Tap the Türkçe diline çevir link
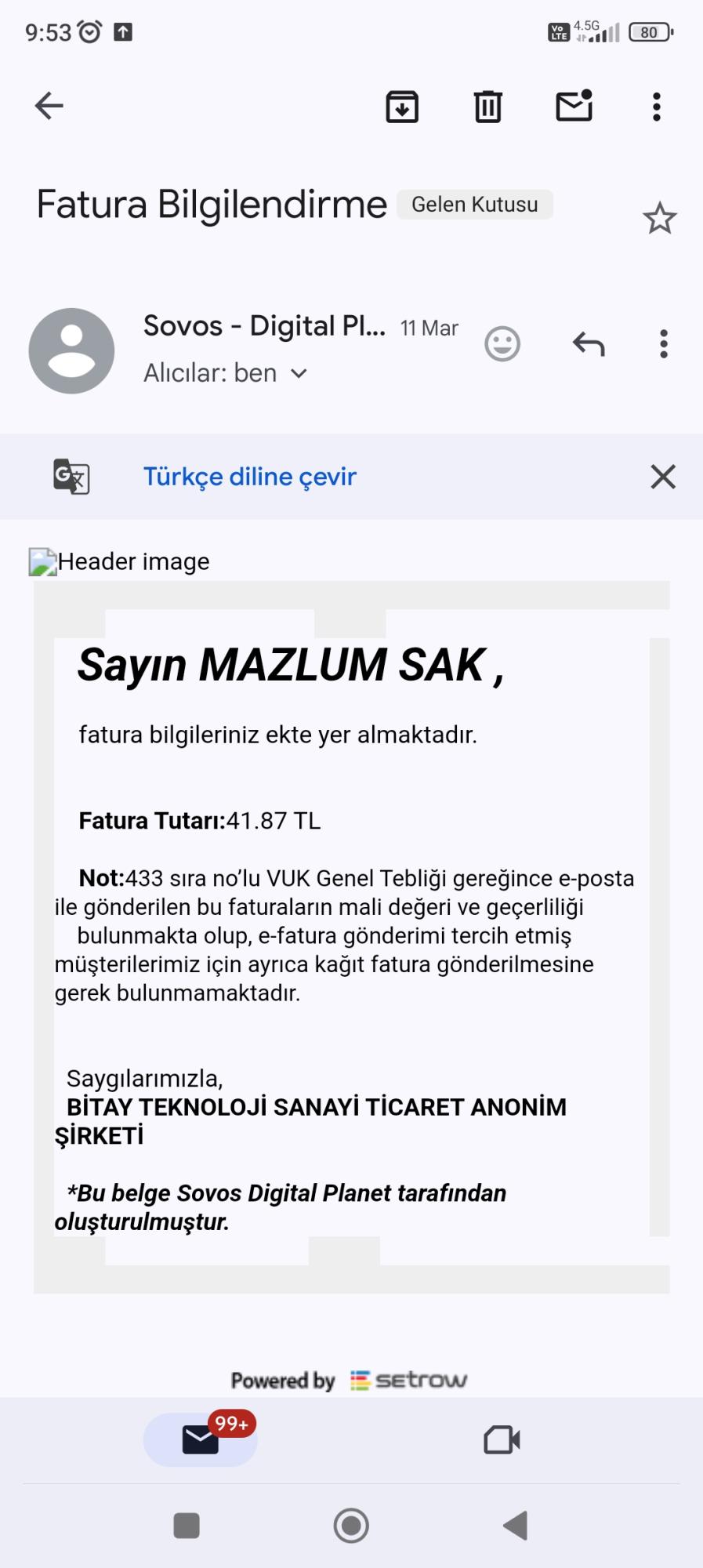This screenshot has width=703, height=1568. [250, 477]
